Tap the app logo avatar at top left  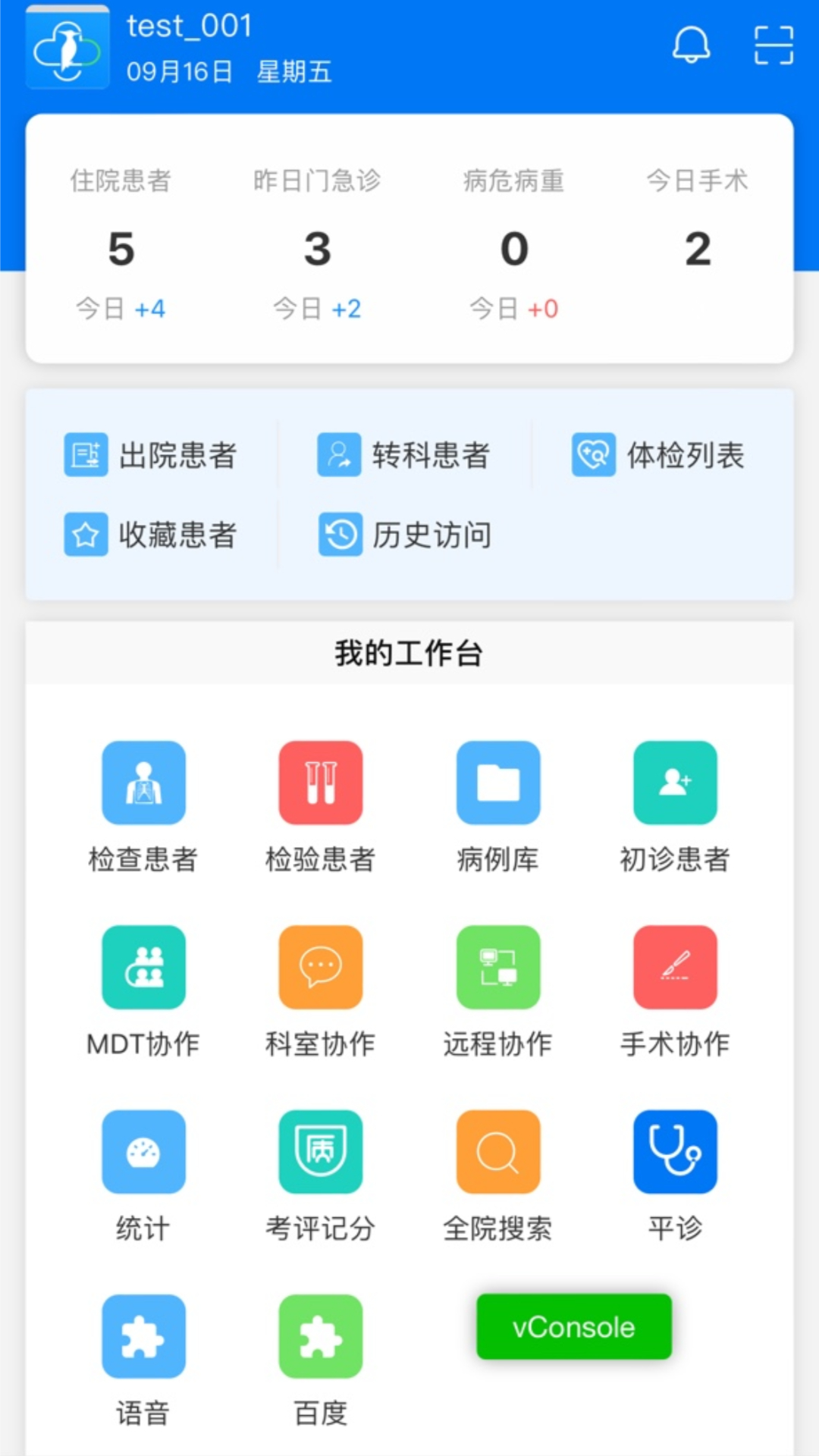click(x=67, y=47)
